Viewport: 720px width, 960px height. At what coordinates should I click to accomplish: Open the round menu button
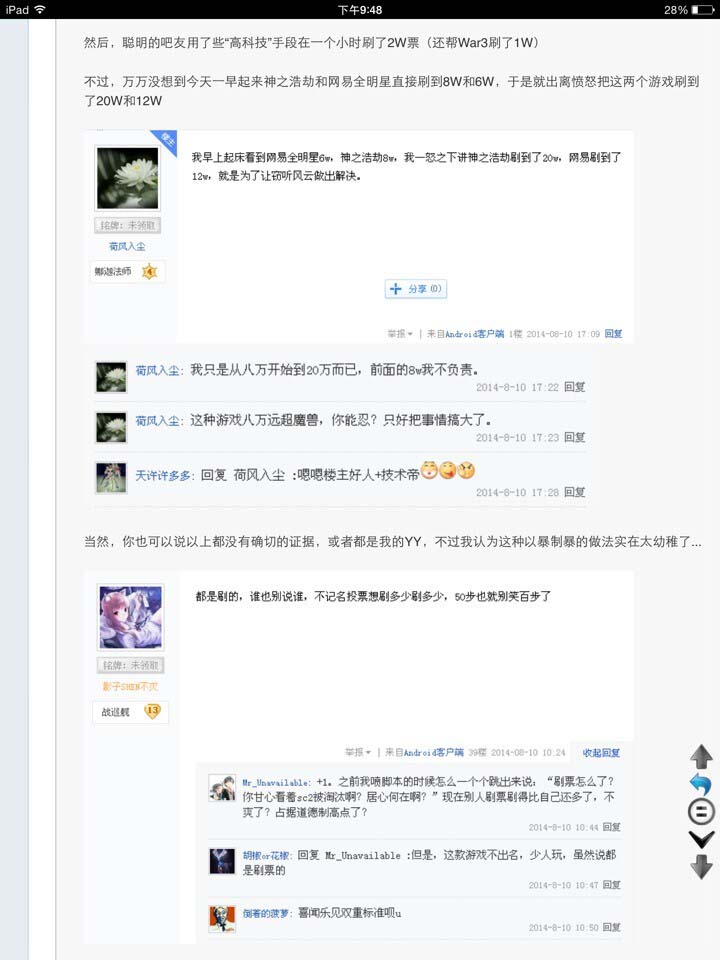click(x=701, y=811)
